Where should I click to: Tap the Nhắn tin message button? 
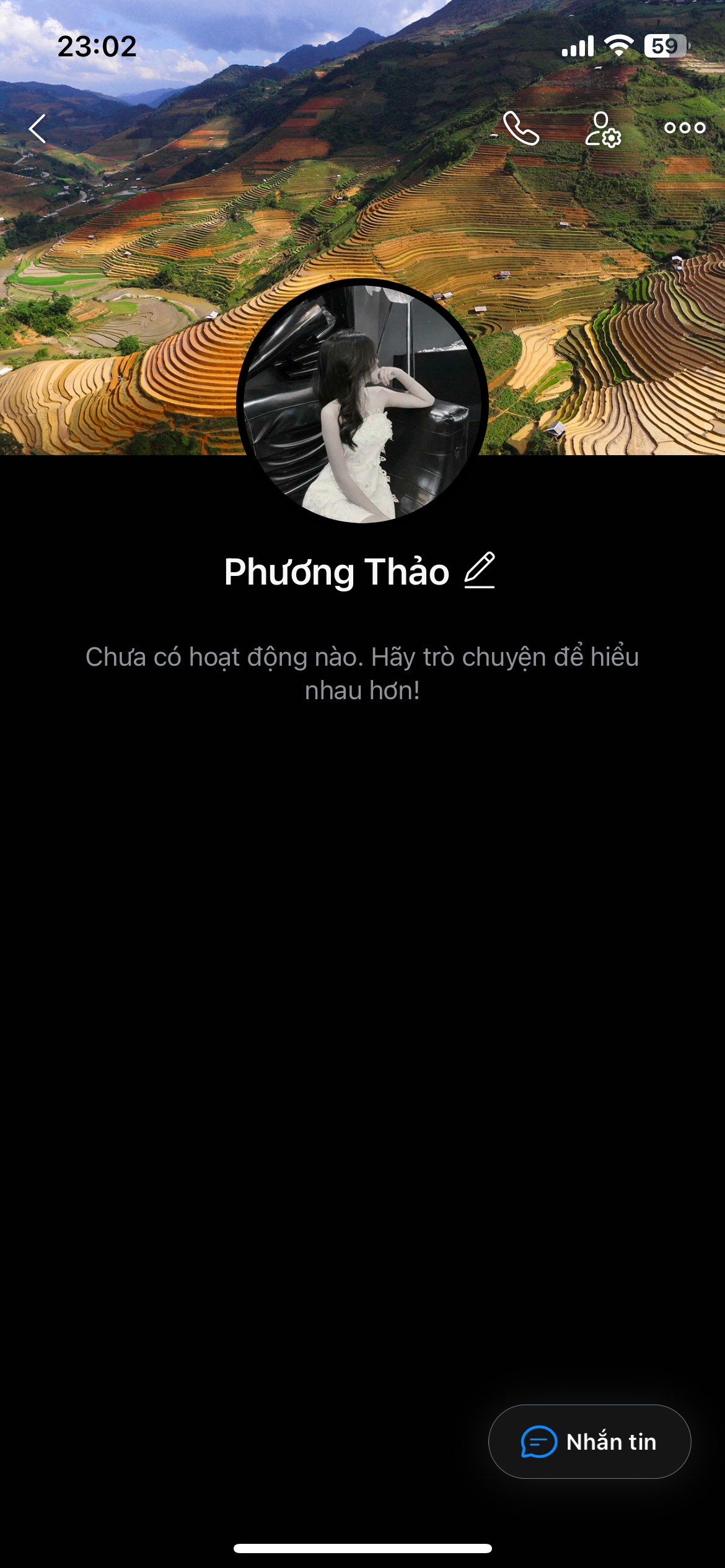pyautogui.click(x=589, y=1442)
